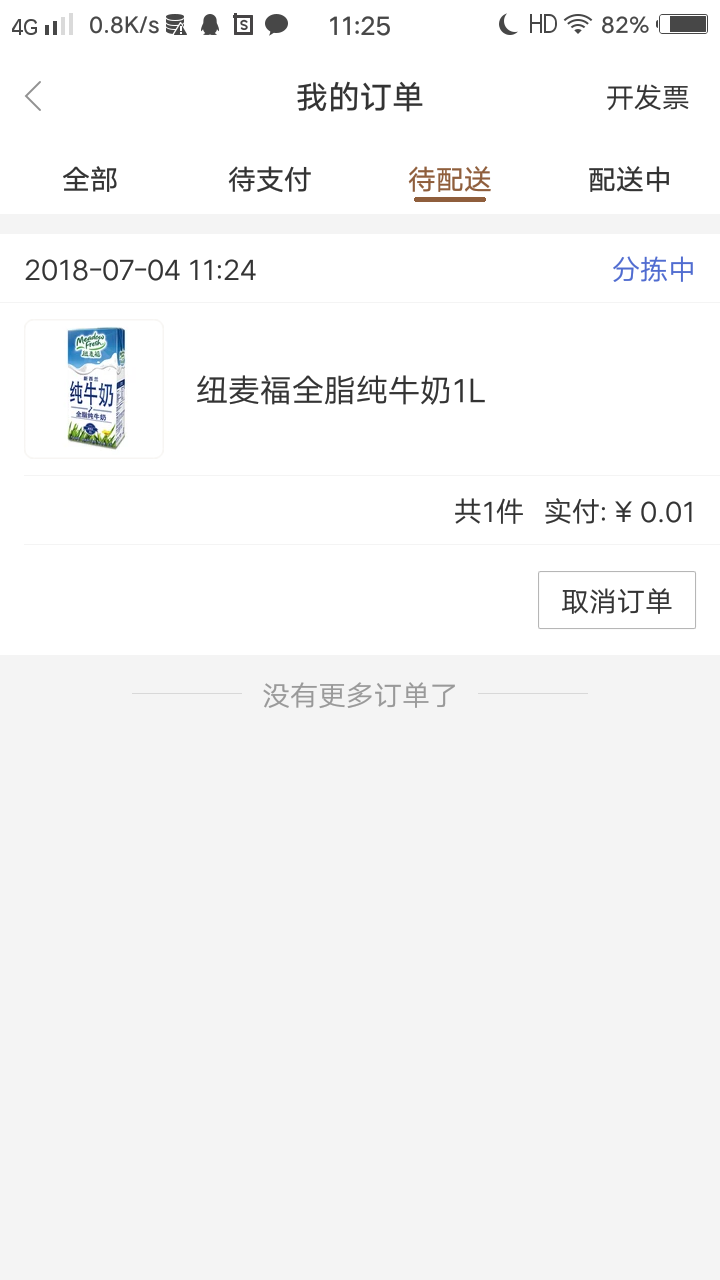Select the 配送中 tab
Screen dimensions: 720x1280
(629, 180)
